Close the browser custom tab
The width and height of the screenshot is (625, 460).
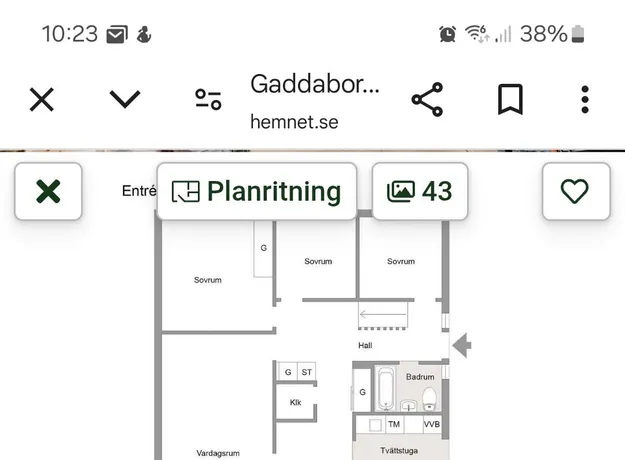coord(41,99)
